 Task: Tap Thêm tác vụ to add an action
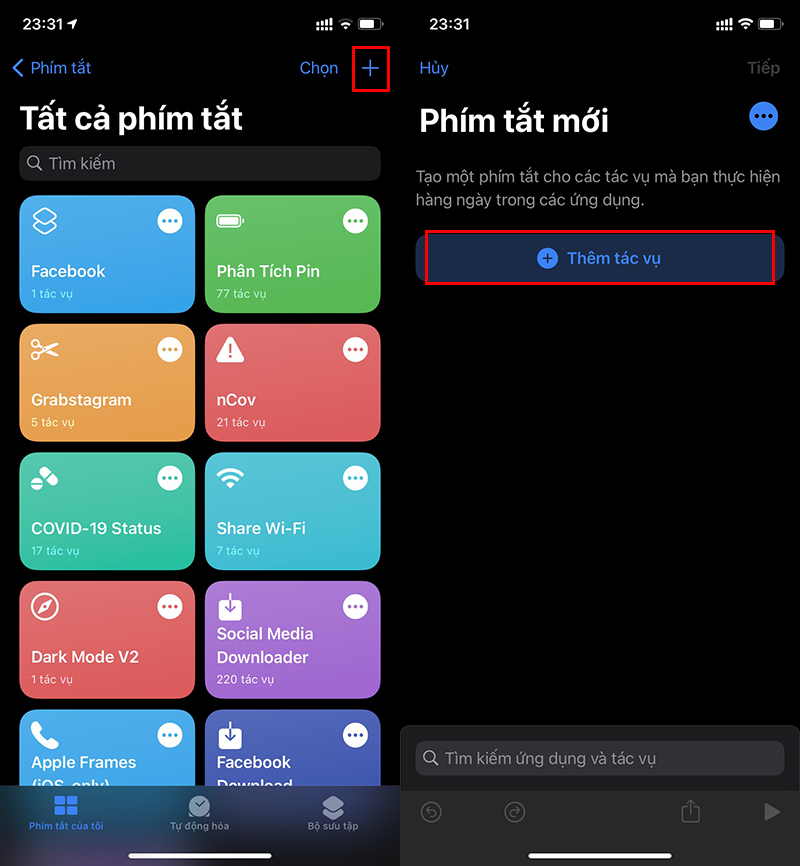(x=600, y=258)
